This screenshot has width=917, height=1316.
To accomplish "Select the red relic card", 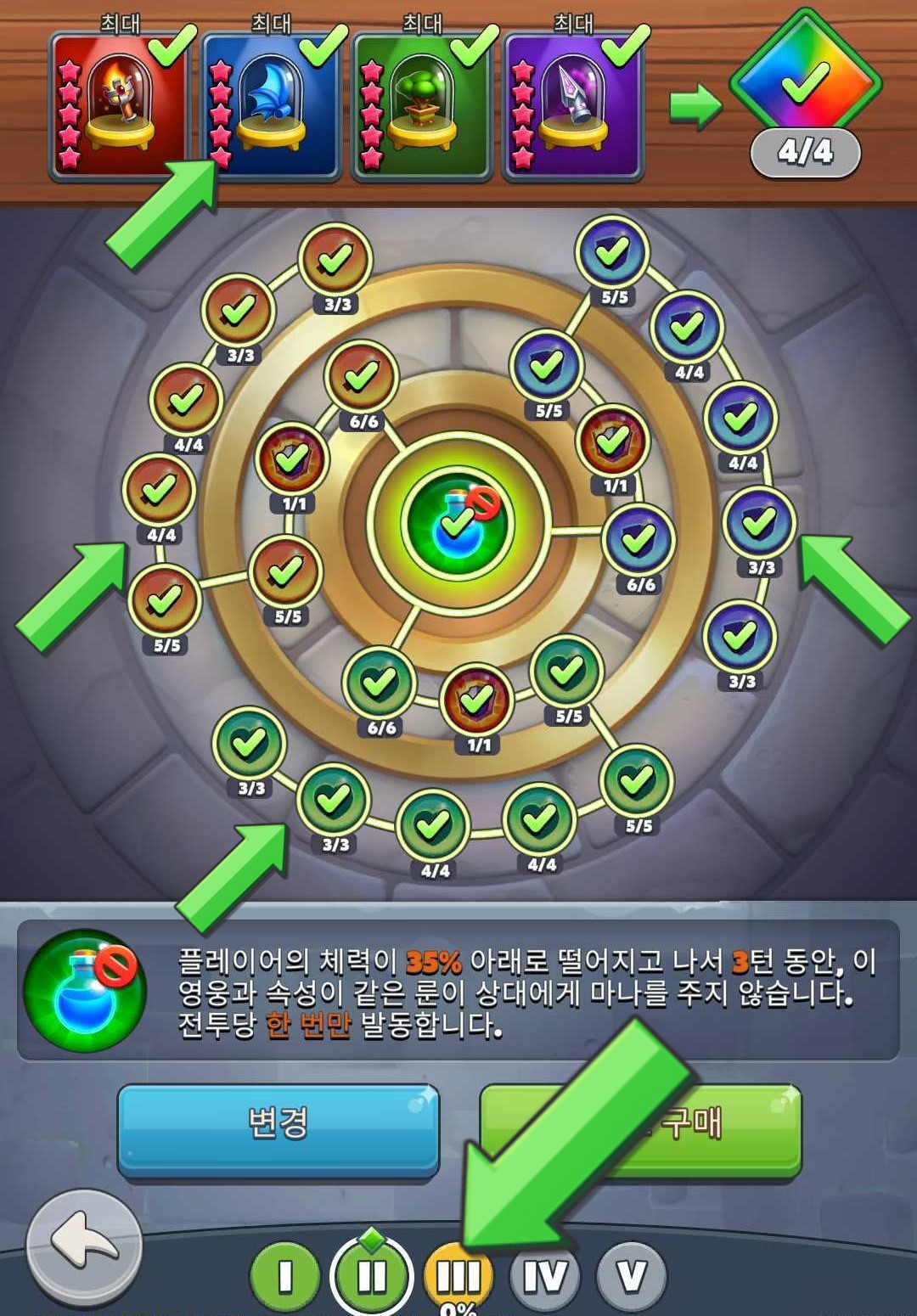I will click(119, 106).
